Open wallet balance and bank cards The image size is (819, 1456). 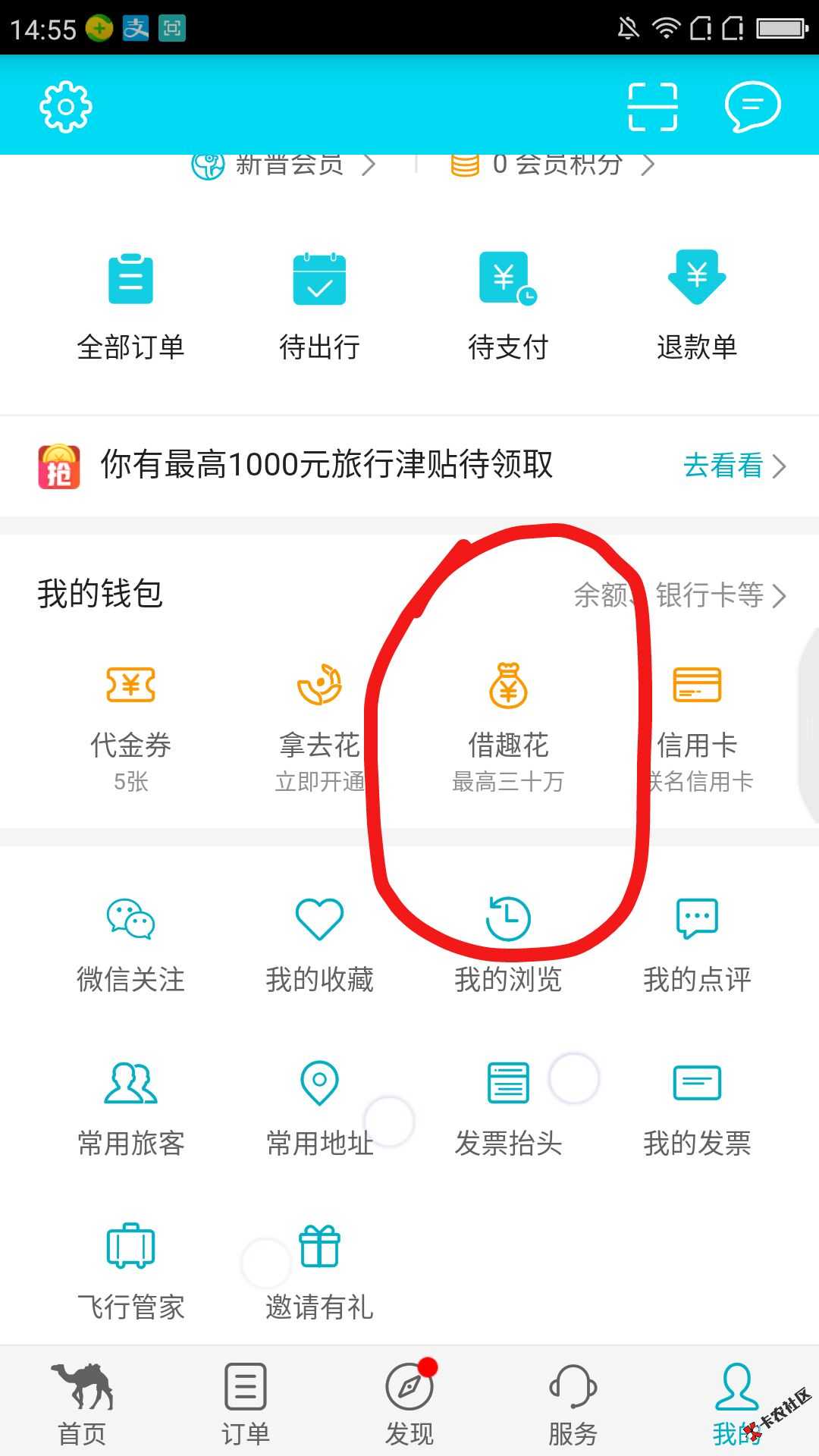tap(679, 595)
